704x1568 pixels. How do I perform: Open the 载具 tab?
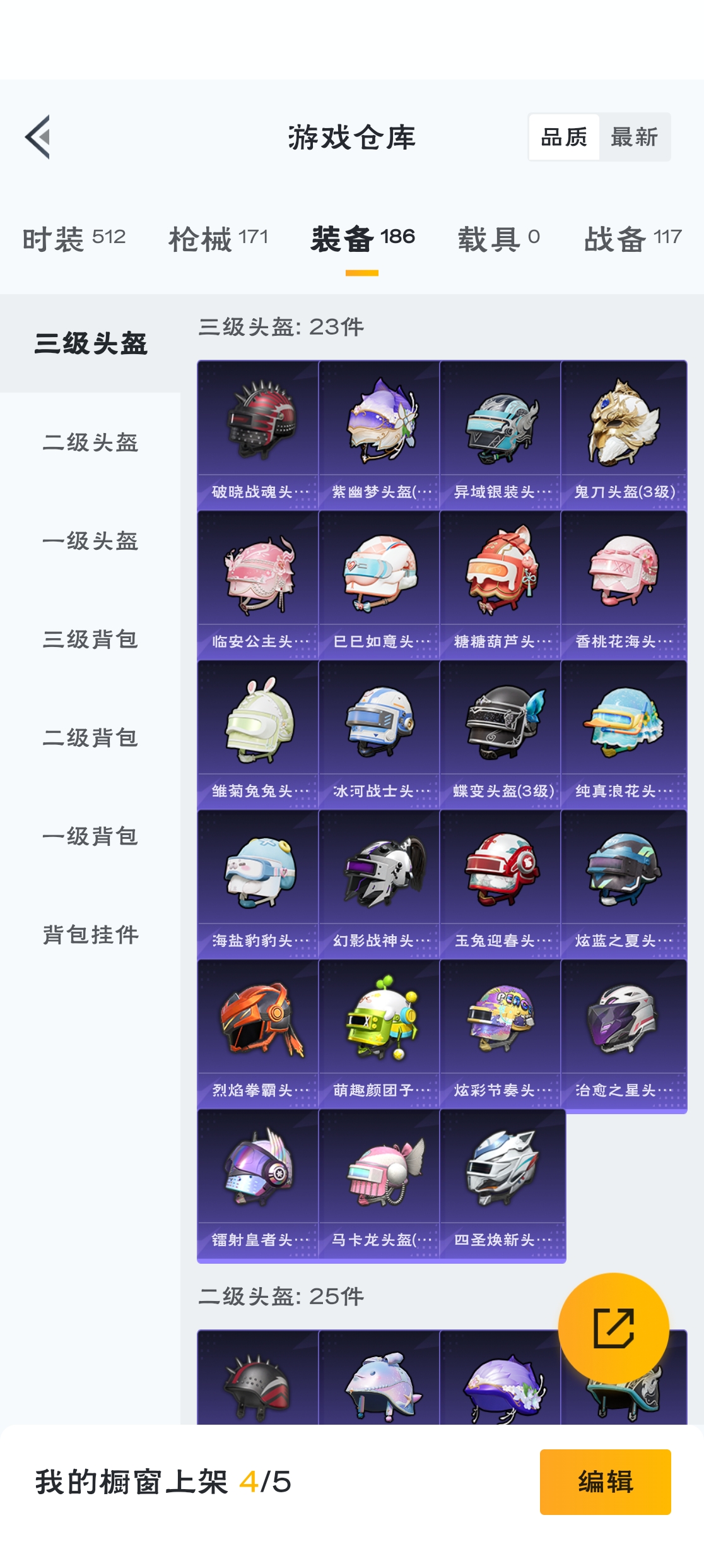pyautogui.click(x=498, y=239)
